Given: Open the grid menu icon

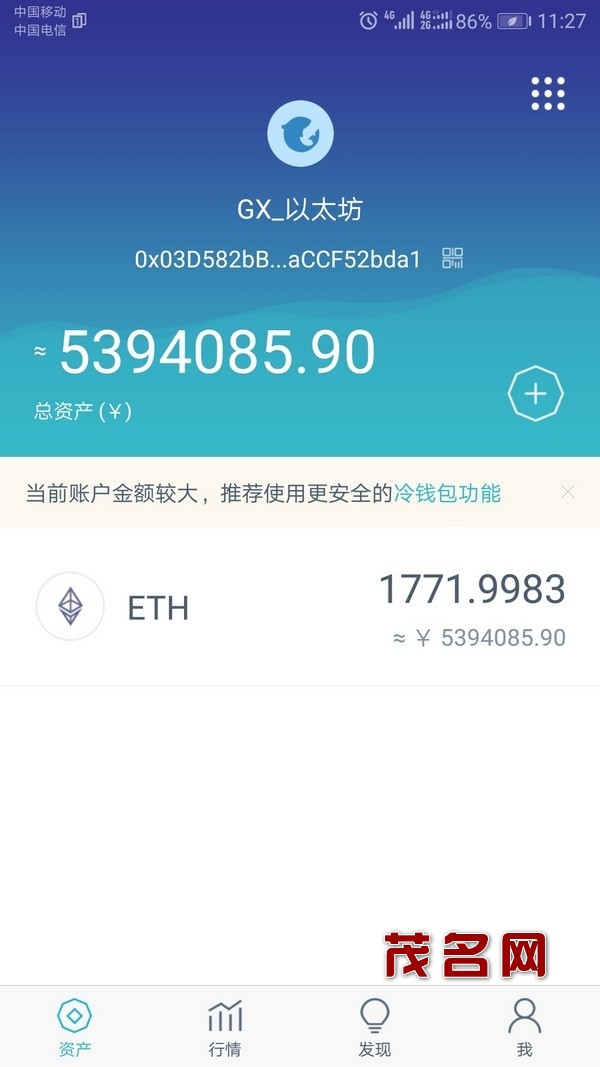Looking at the screenshot, I should (548, 93).
